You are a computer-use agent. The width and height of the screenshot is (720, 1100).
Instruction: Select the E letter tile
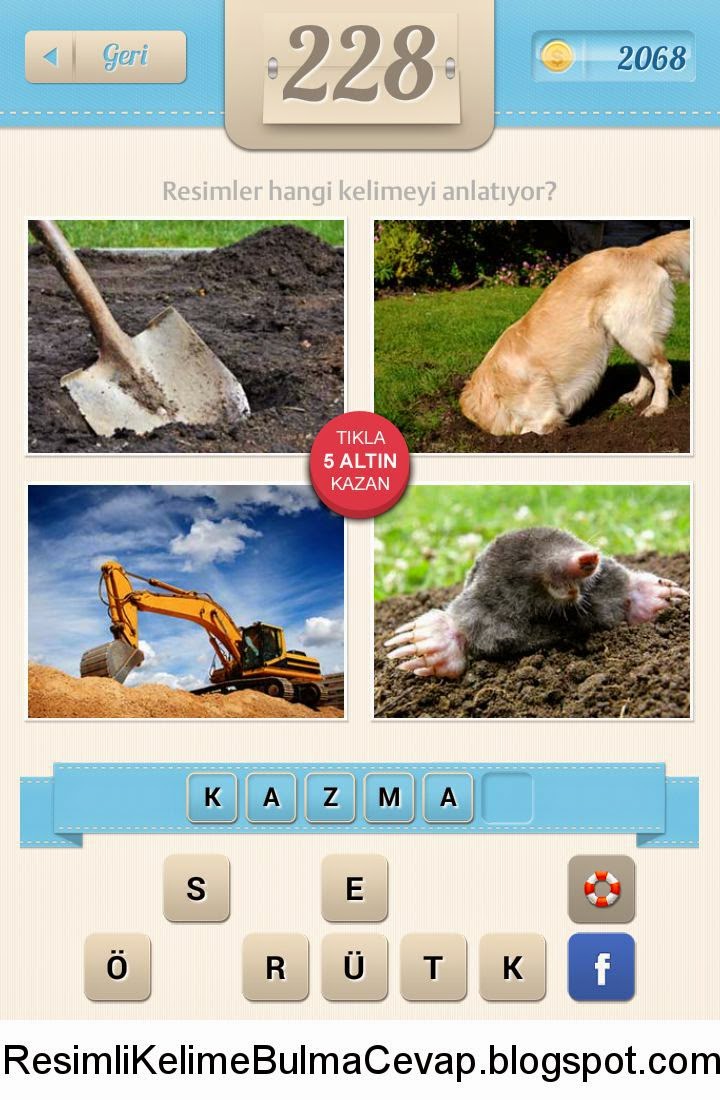(x=354, y=888)
